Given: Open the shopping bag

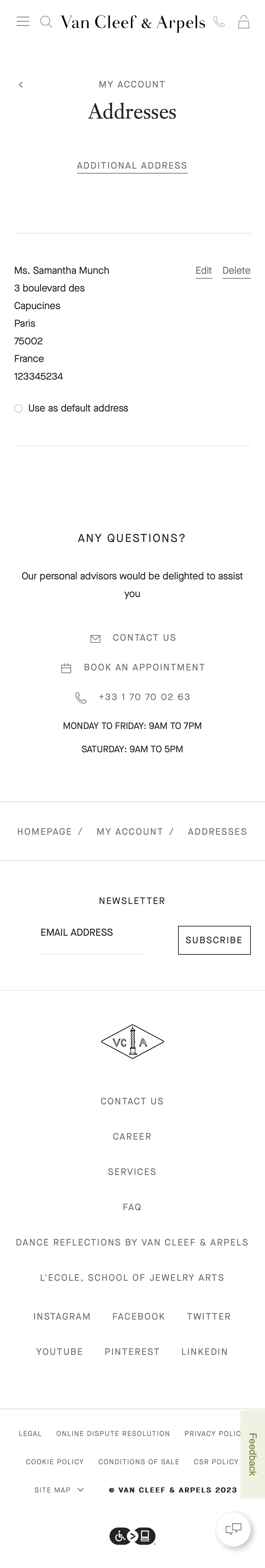Looking at the screenshot, I should (244, 22).
